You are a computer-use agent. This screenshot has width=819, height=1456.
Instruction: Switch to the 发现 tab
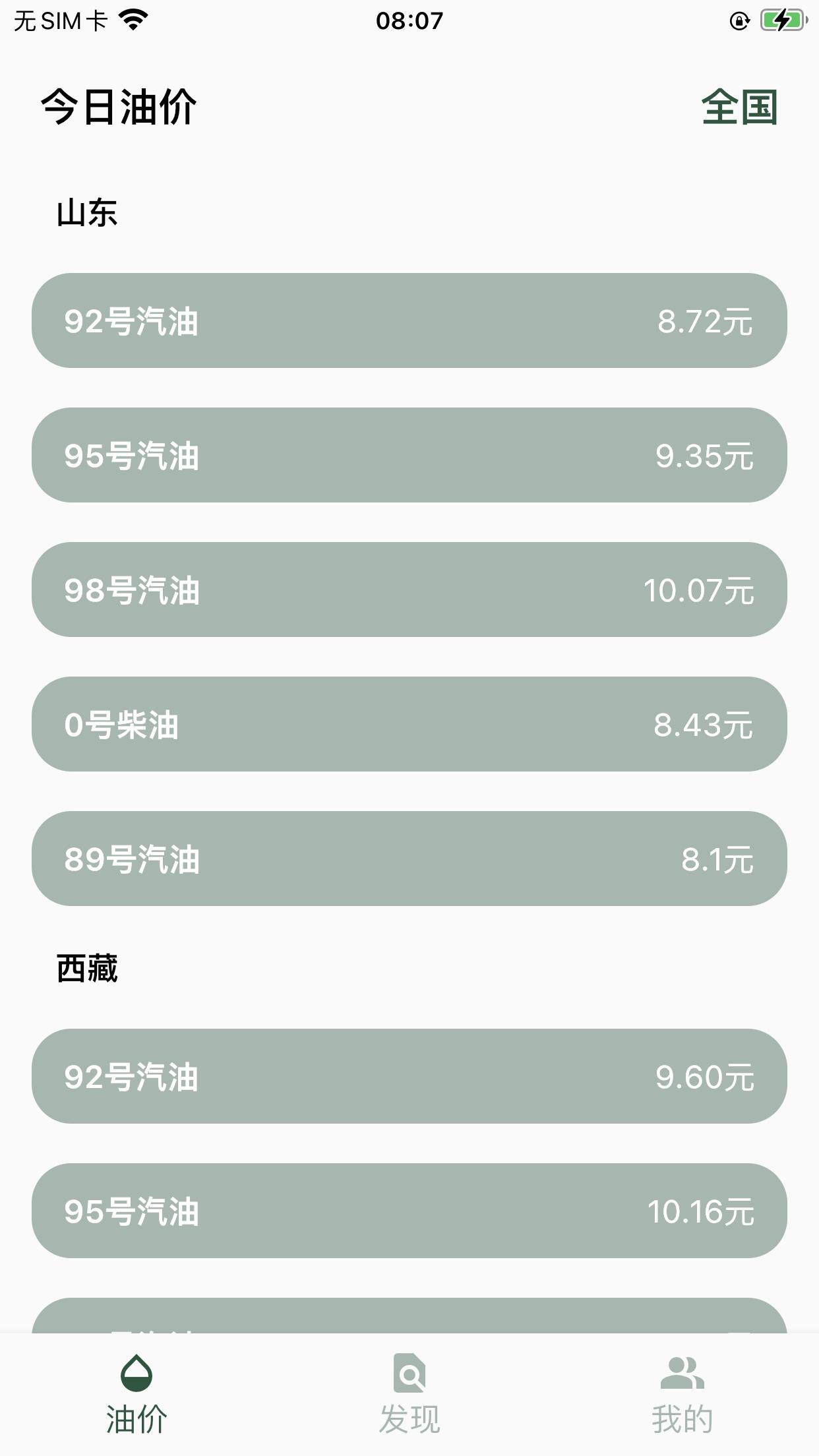[409, 1394]
